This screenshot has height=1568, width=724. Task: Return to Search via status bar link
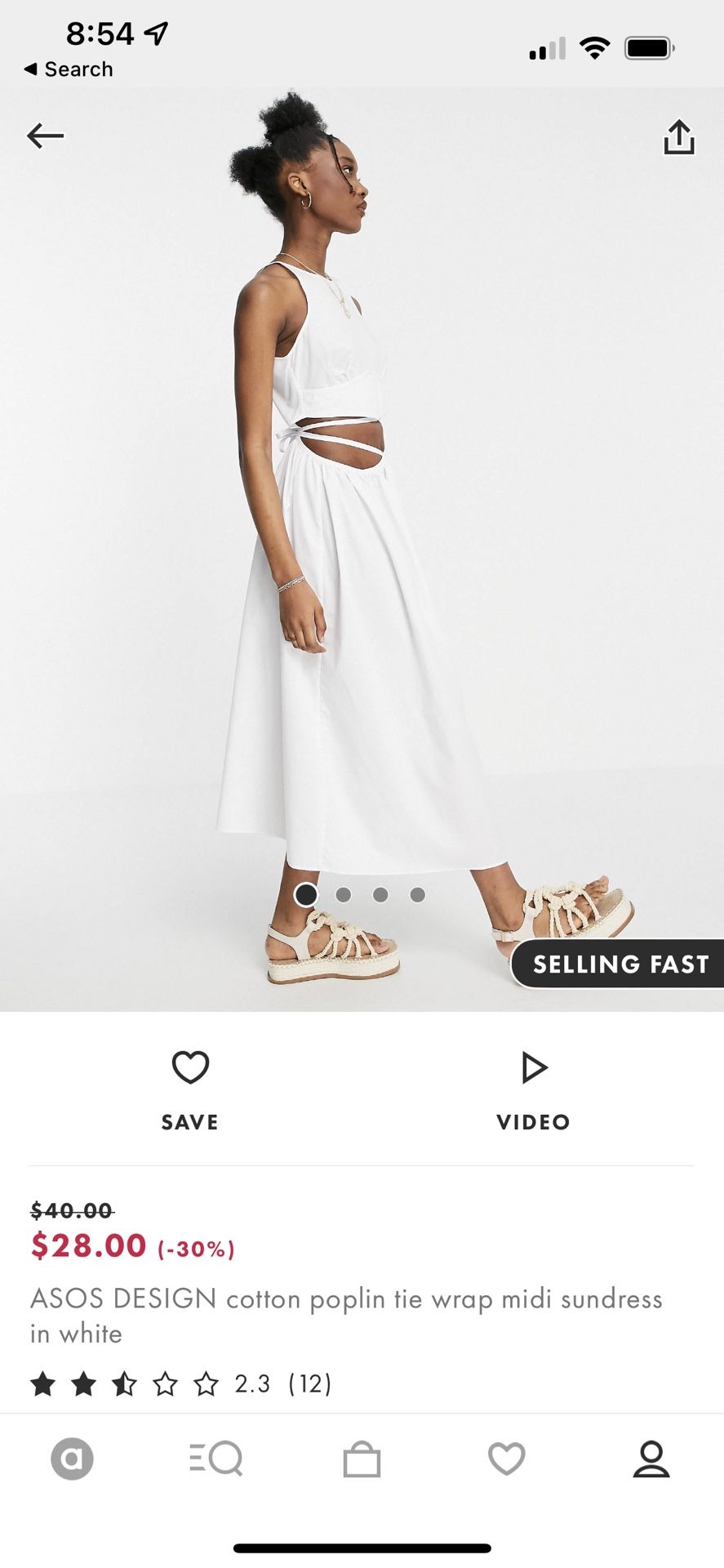pos(69,69)
